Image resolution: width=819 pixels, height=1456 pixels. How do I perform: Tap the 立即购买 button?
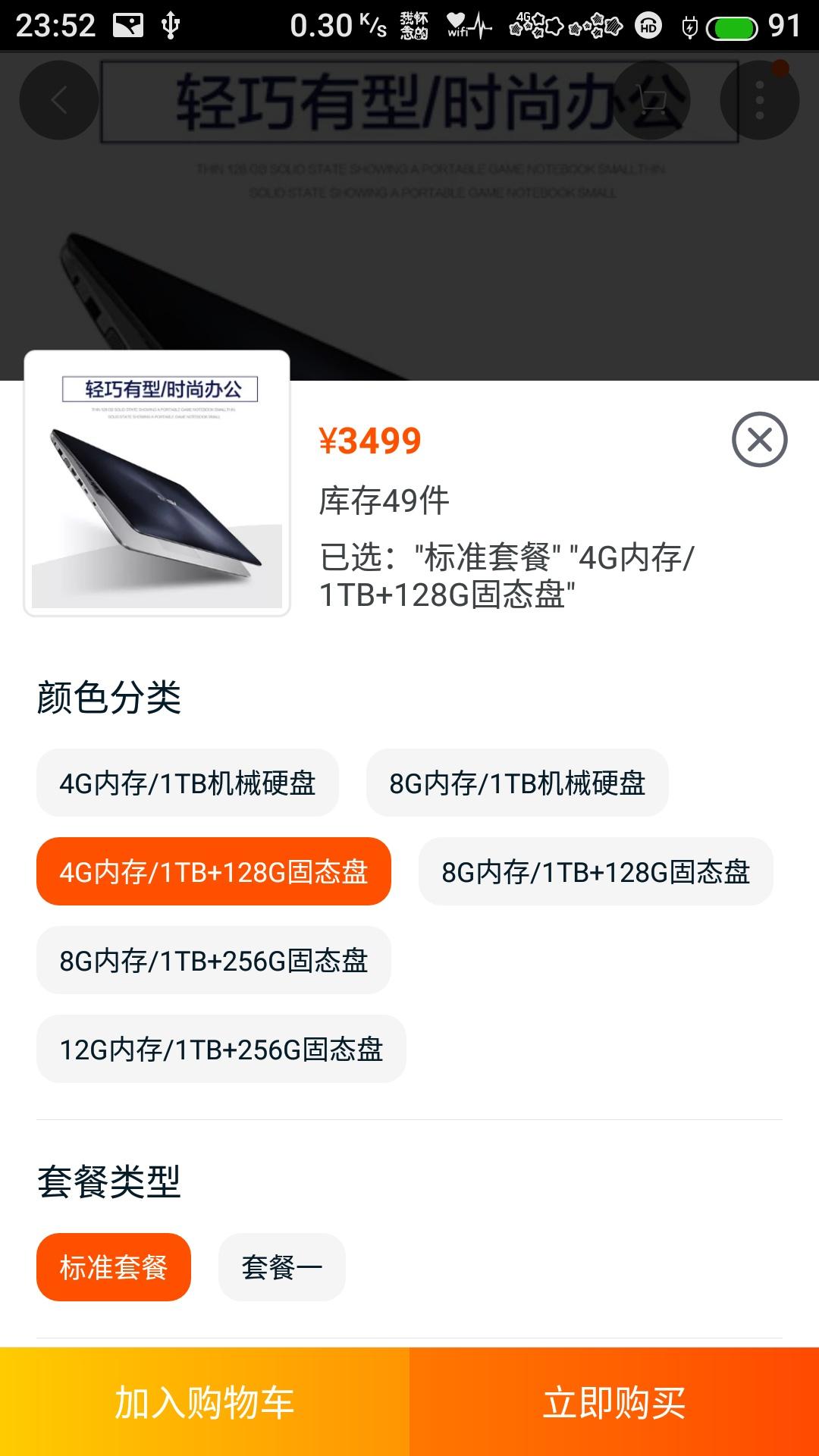coord(614,1404)
